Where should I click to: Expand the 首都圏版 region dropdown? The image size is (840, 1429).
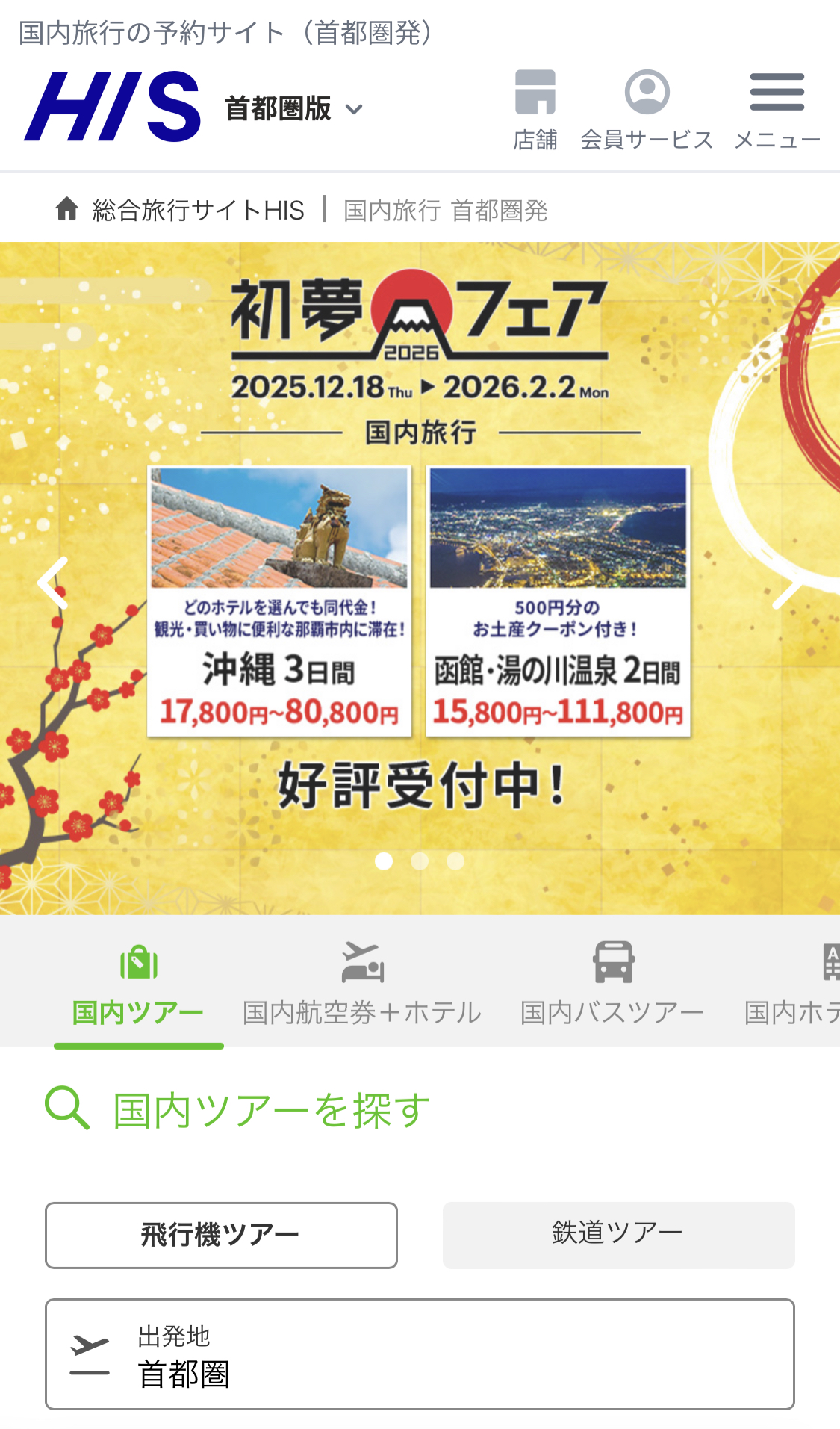click(x=293, y=109)
